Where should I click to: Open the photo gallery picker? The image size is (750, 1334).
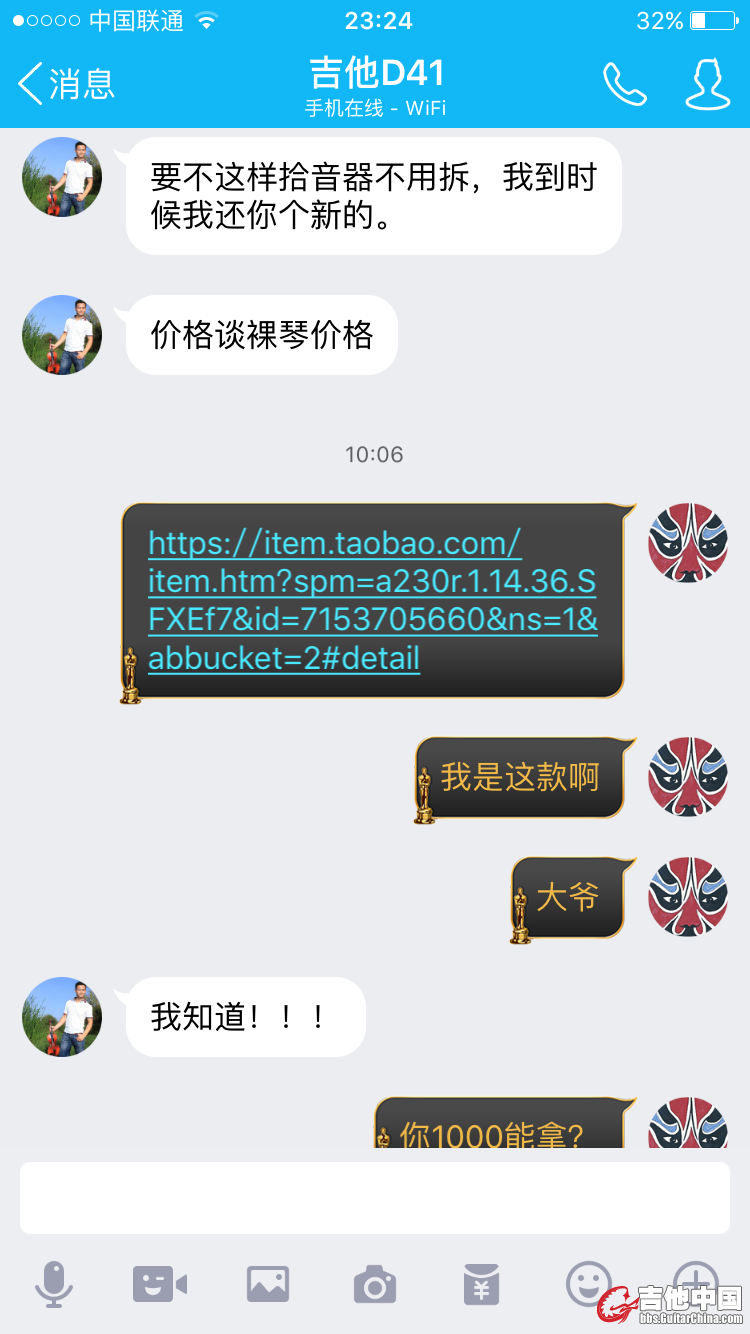tap(268, 1283)
